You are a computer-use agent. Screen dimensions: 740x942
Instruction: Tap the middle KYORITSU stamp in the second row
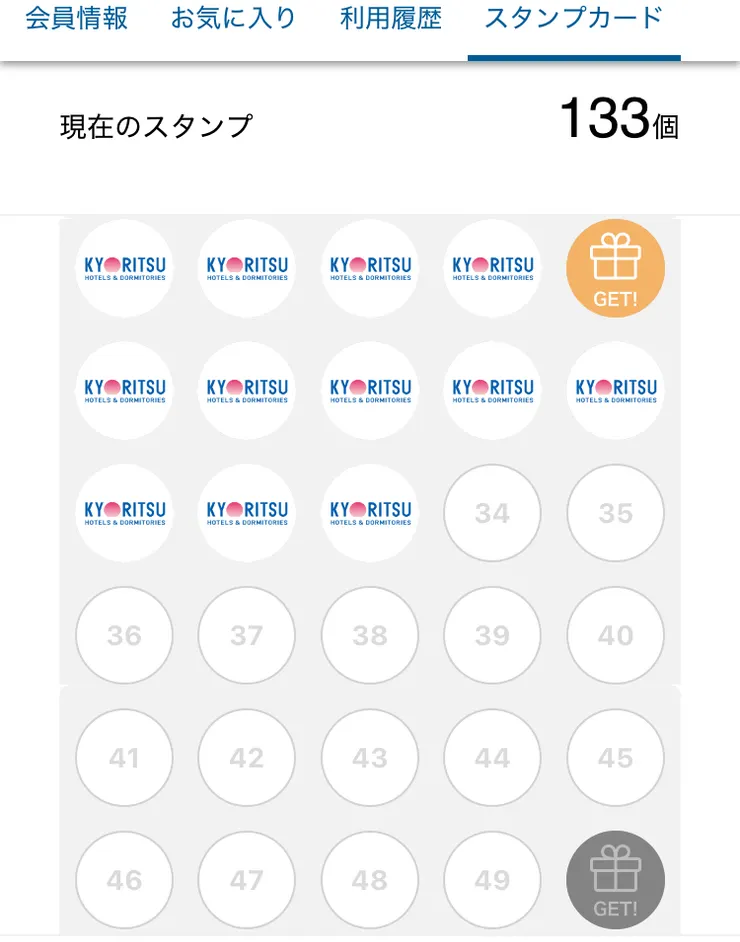[369, 390]
